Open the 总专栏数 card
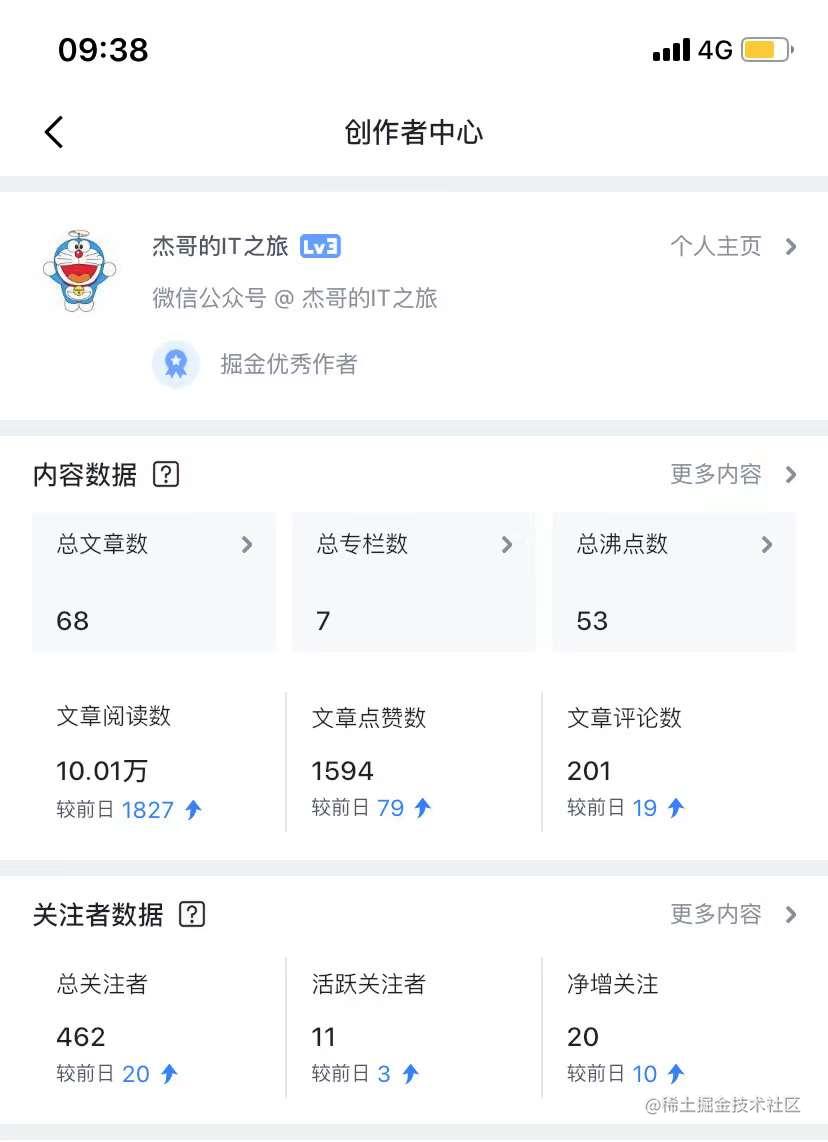 tap(413, 582)
